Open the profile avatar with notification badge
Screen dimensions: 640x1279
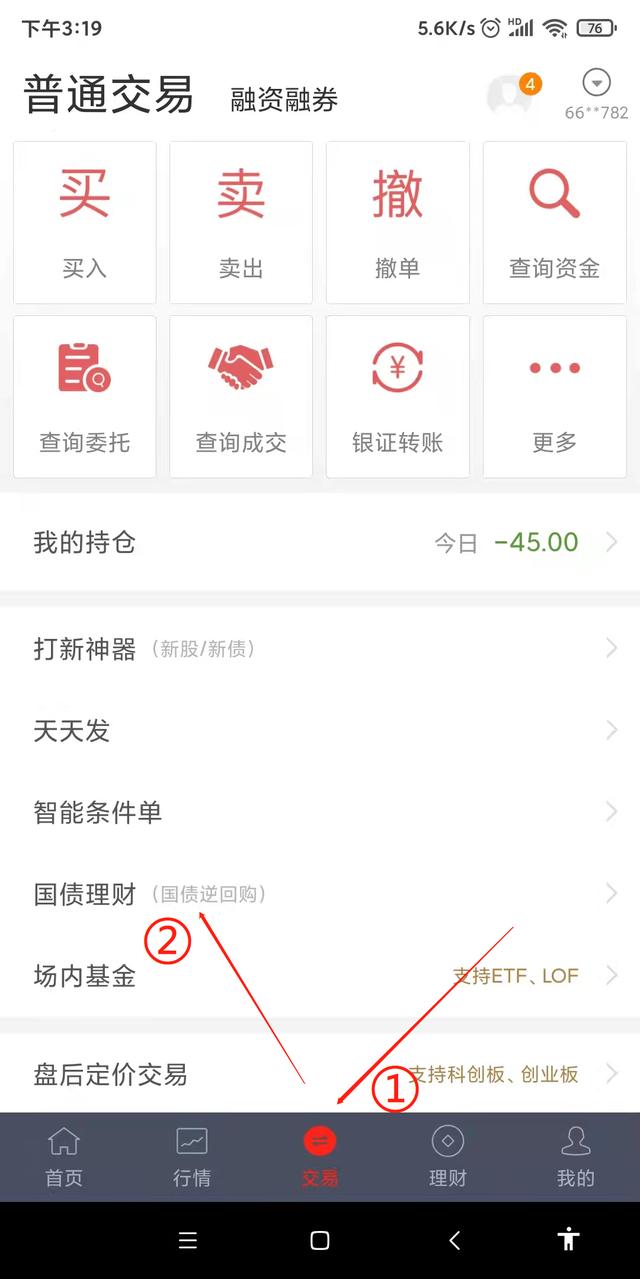tap(510, 94)
